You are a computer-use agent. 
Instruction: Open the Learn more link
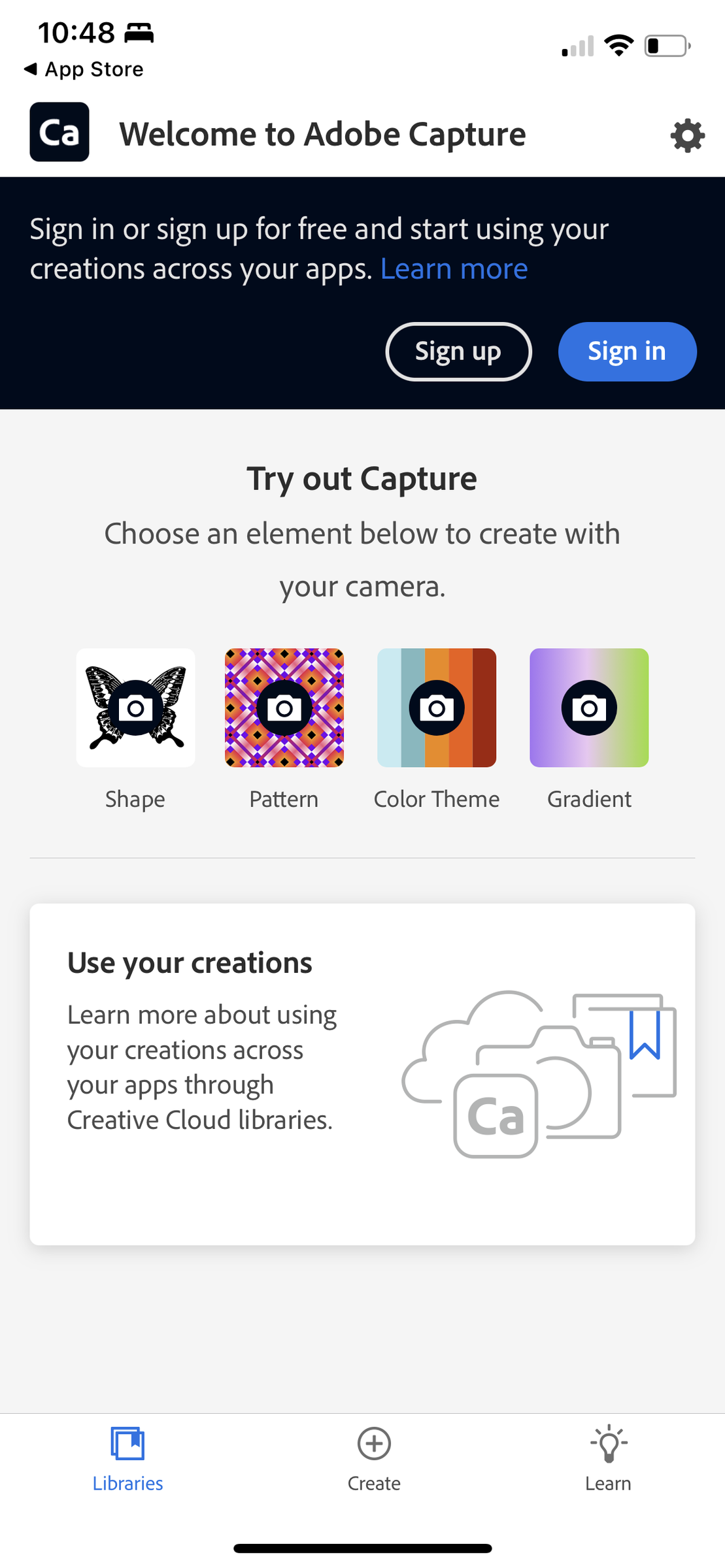[454, 268]
